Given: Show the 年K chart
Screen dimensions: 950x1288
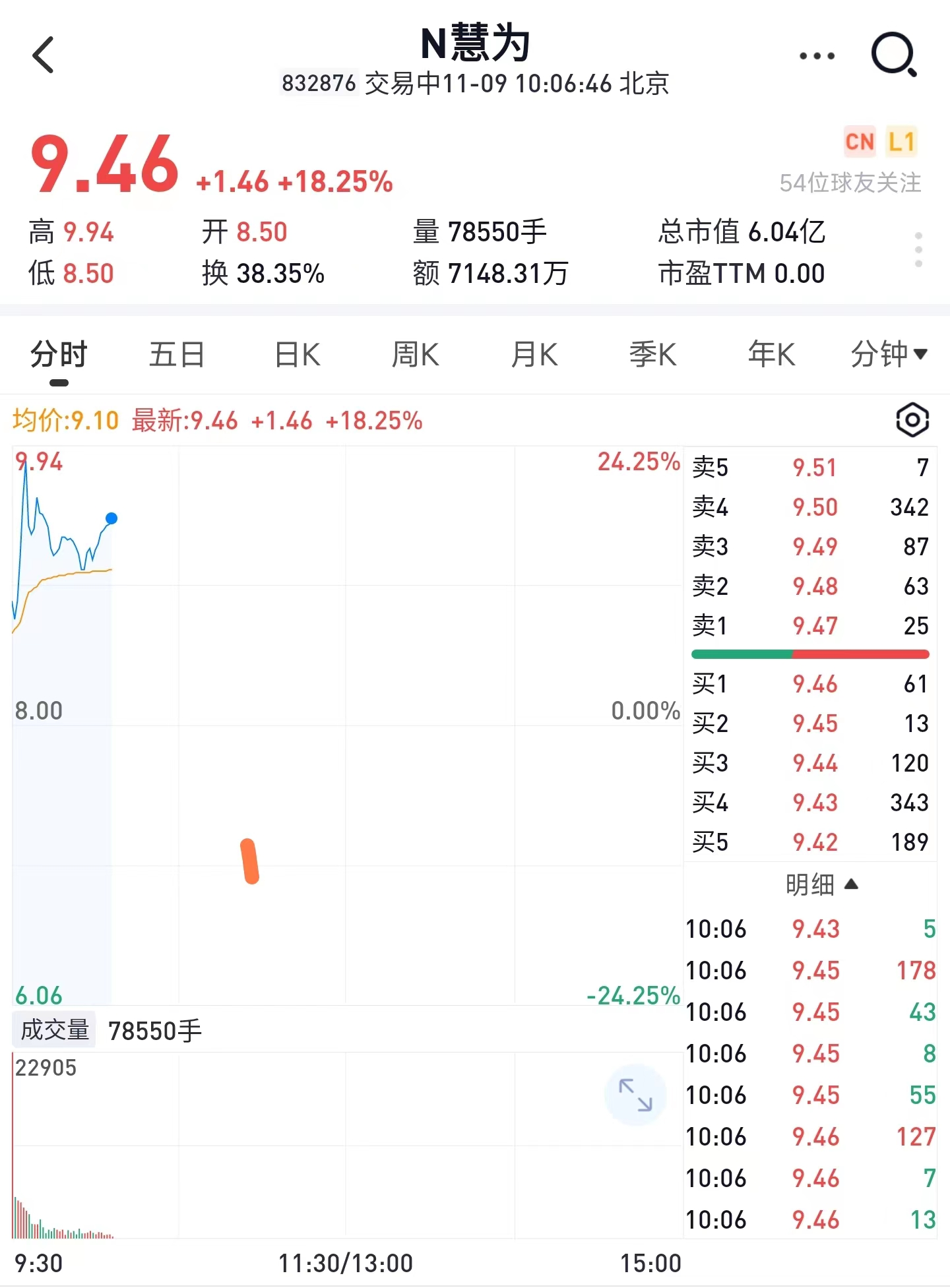Looking at the screenshot, I should point(771,355).
